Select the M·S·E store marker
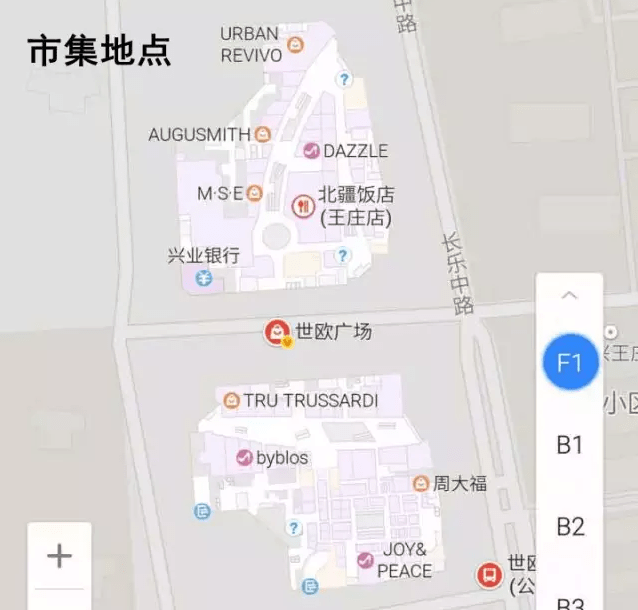Image resolution: width=638 pixels, height=610 pixels. [255, 193]
